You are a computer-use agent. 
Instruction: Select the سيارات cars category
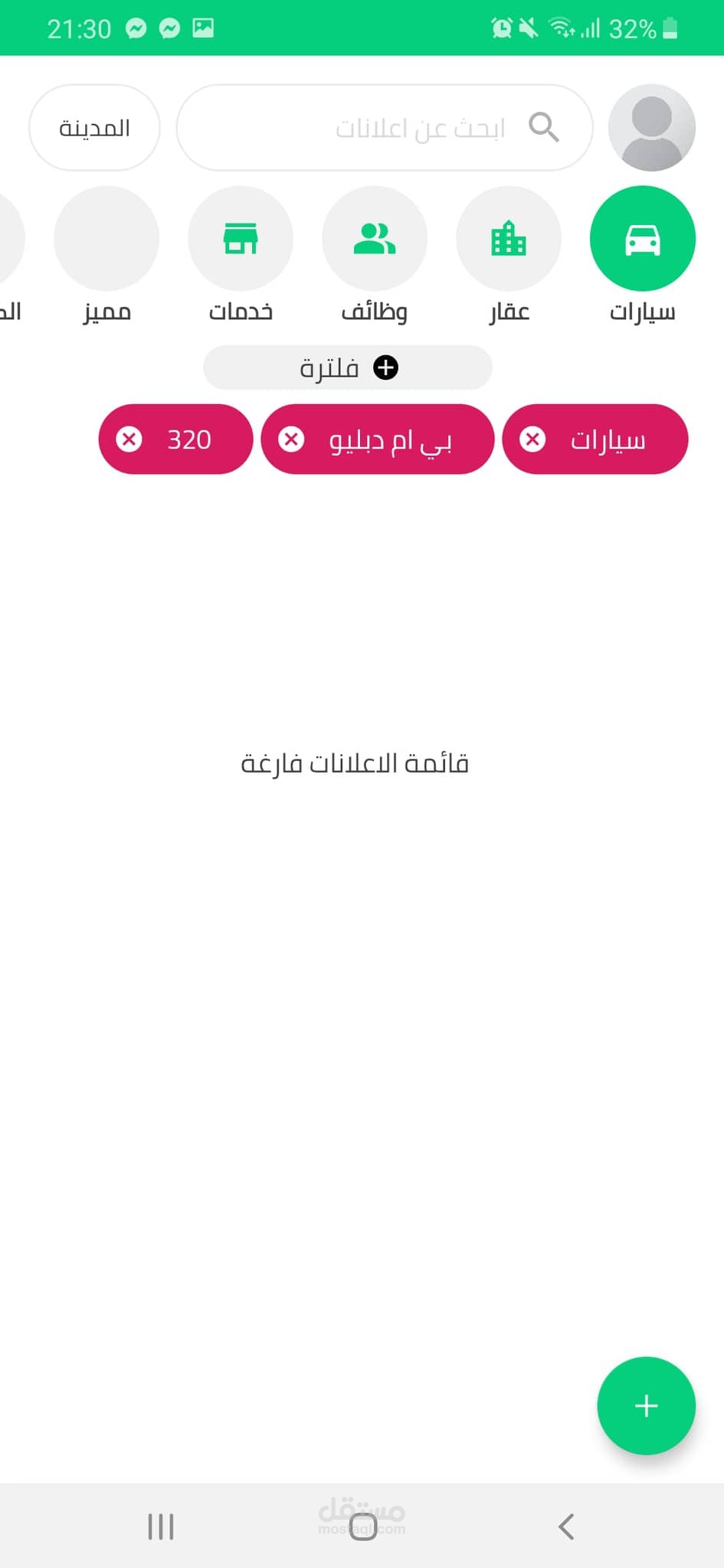[642, 239]
